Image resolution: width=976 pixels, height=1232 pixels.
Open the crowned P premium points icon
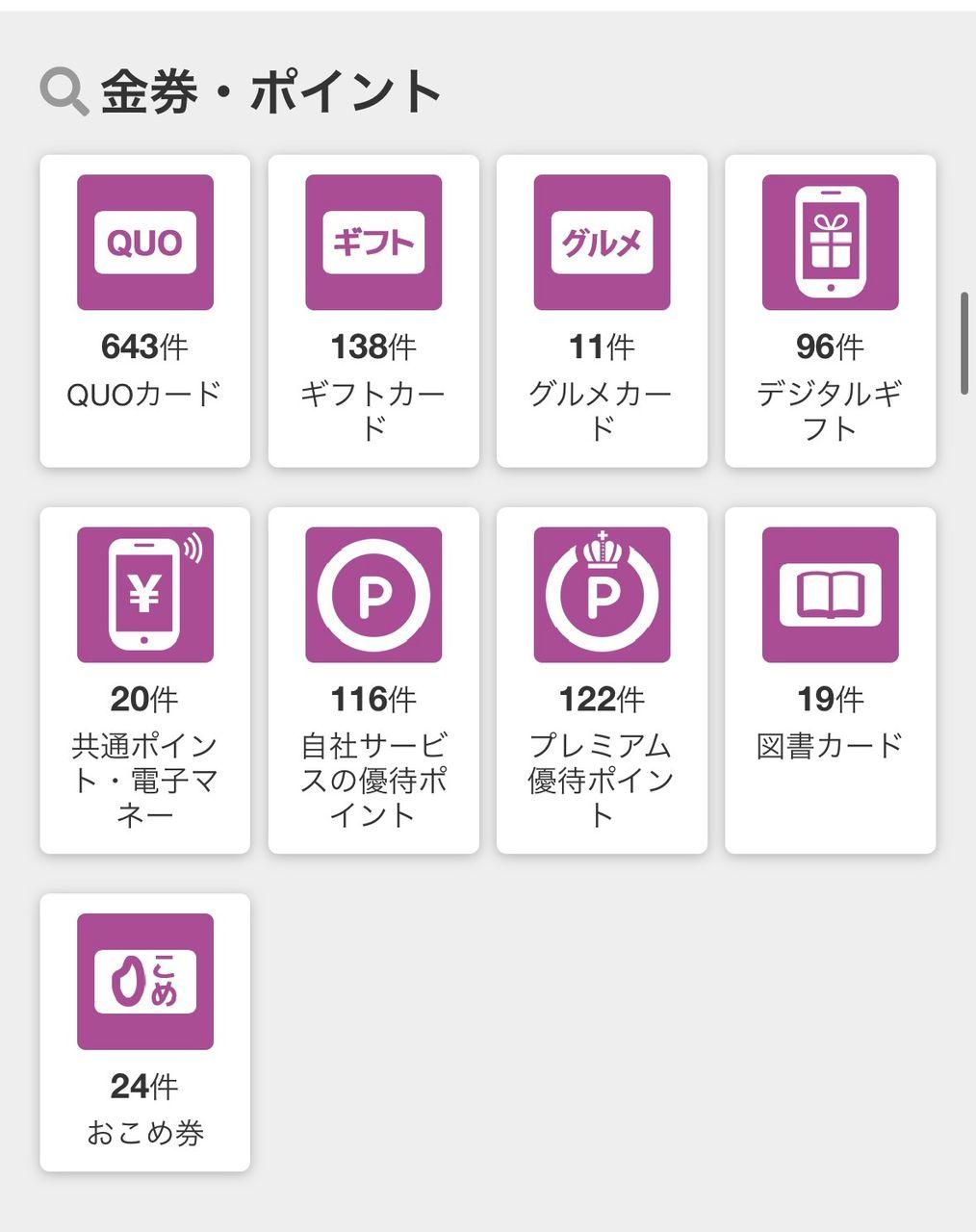[601, 593]
